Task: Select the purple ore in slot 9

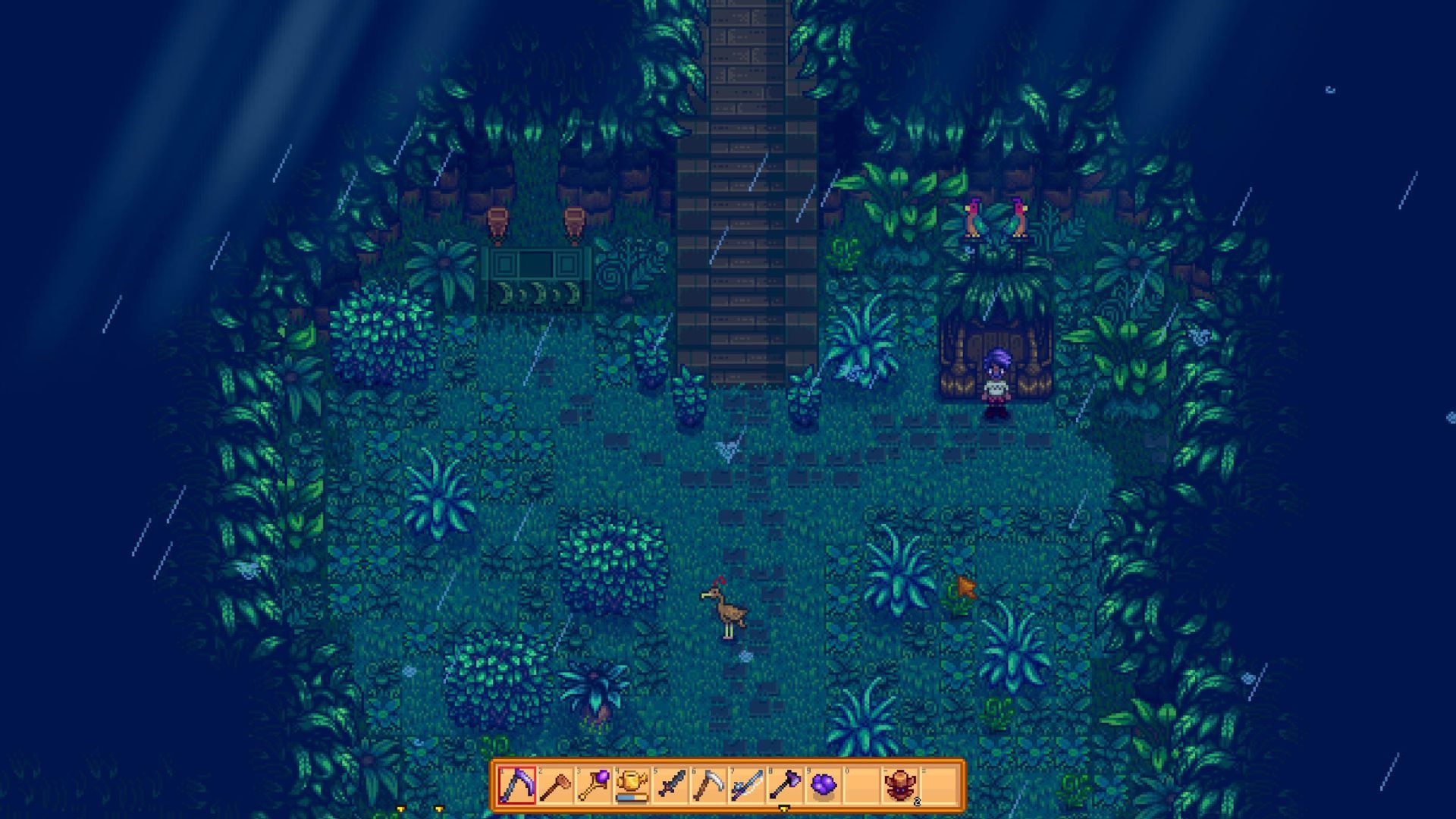Action: 824,785
